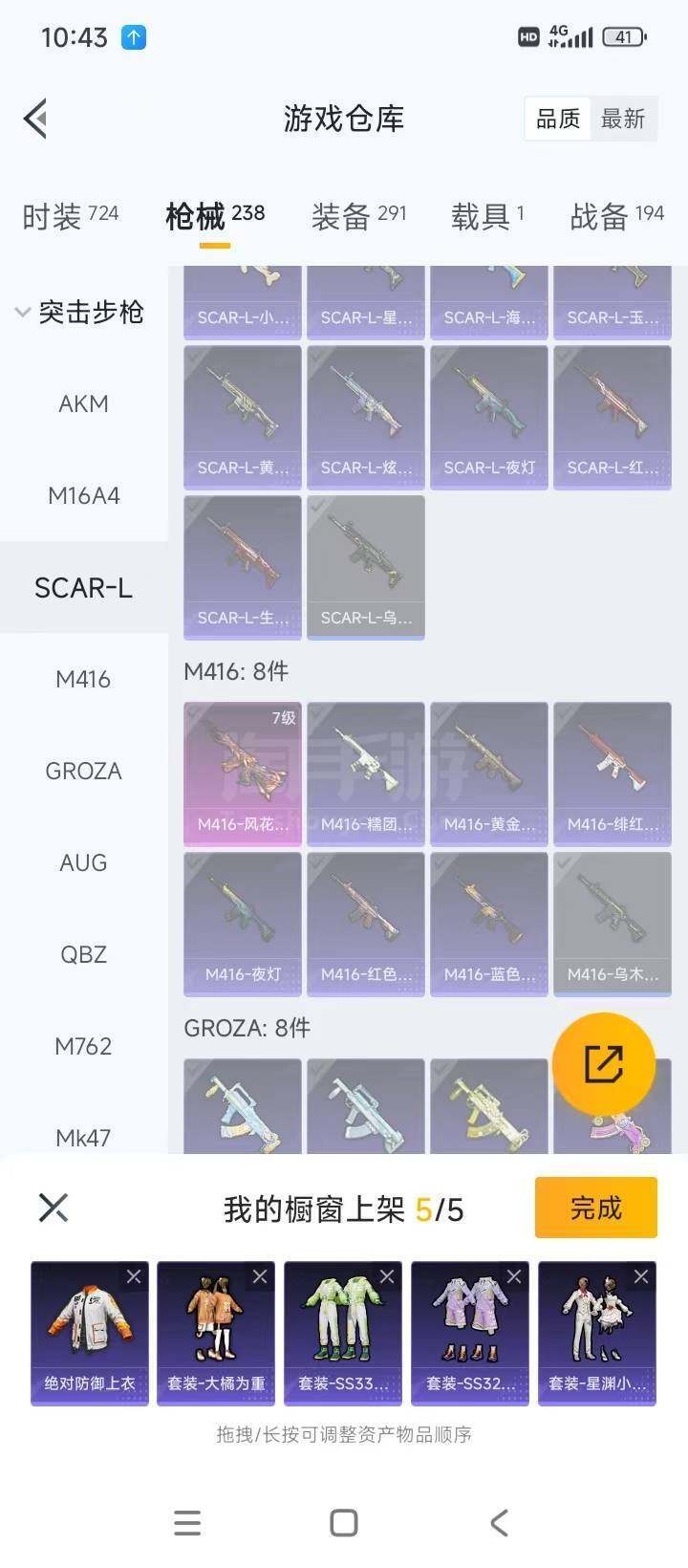Screen dimensions: 688x1568
Task: Open the M416-风花 level 7 skin
Action: [x=243, y=773]
